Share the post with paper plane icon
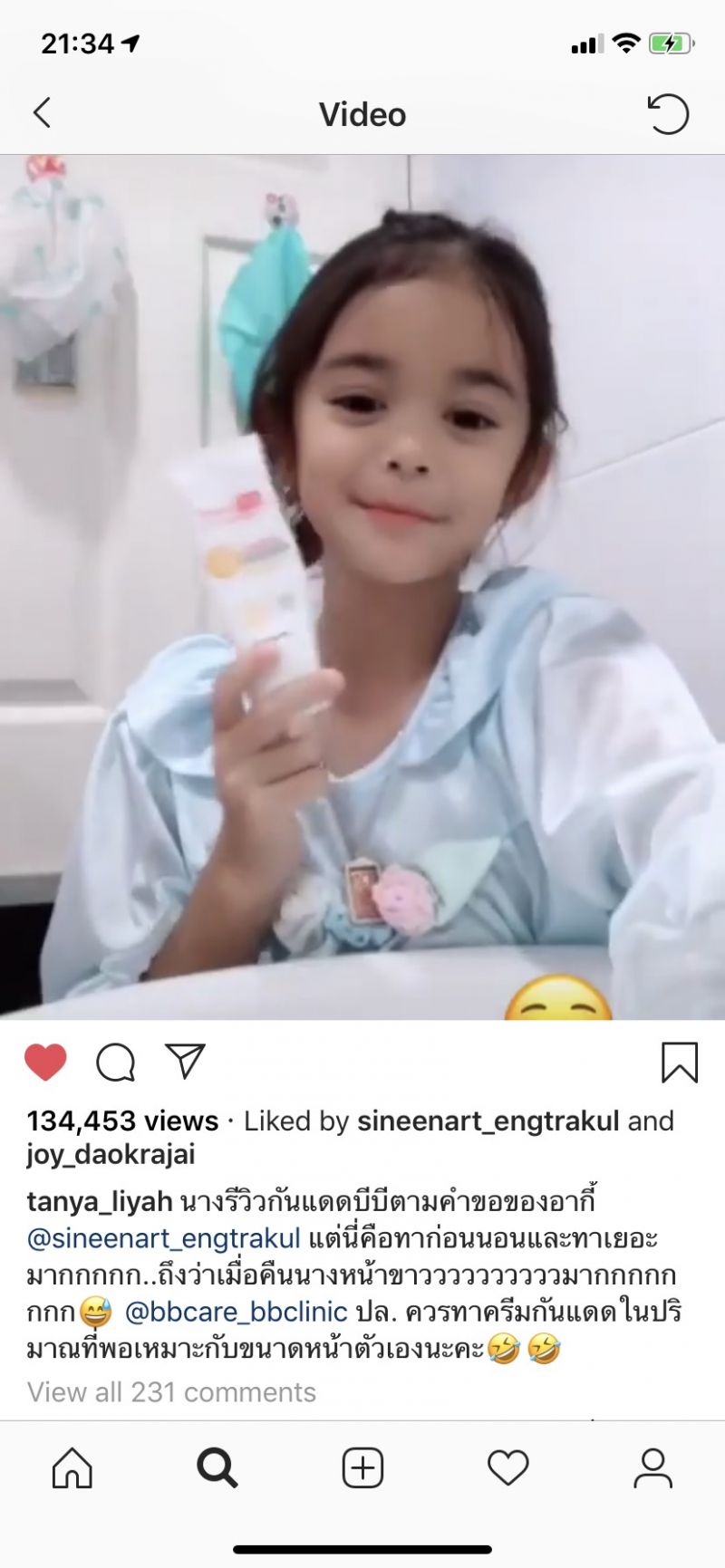The height and width of the screenshot is (1568, 725). 186,1061
